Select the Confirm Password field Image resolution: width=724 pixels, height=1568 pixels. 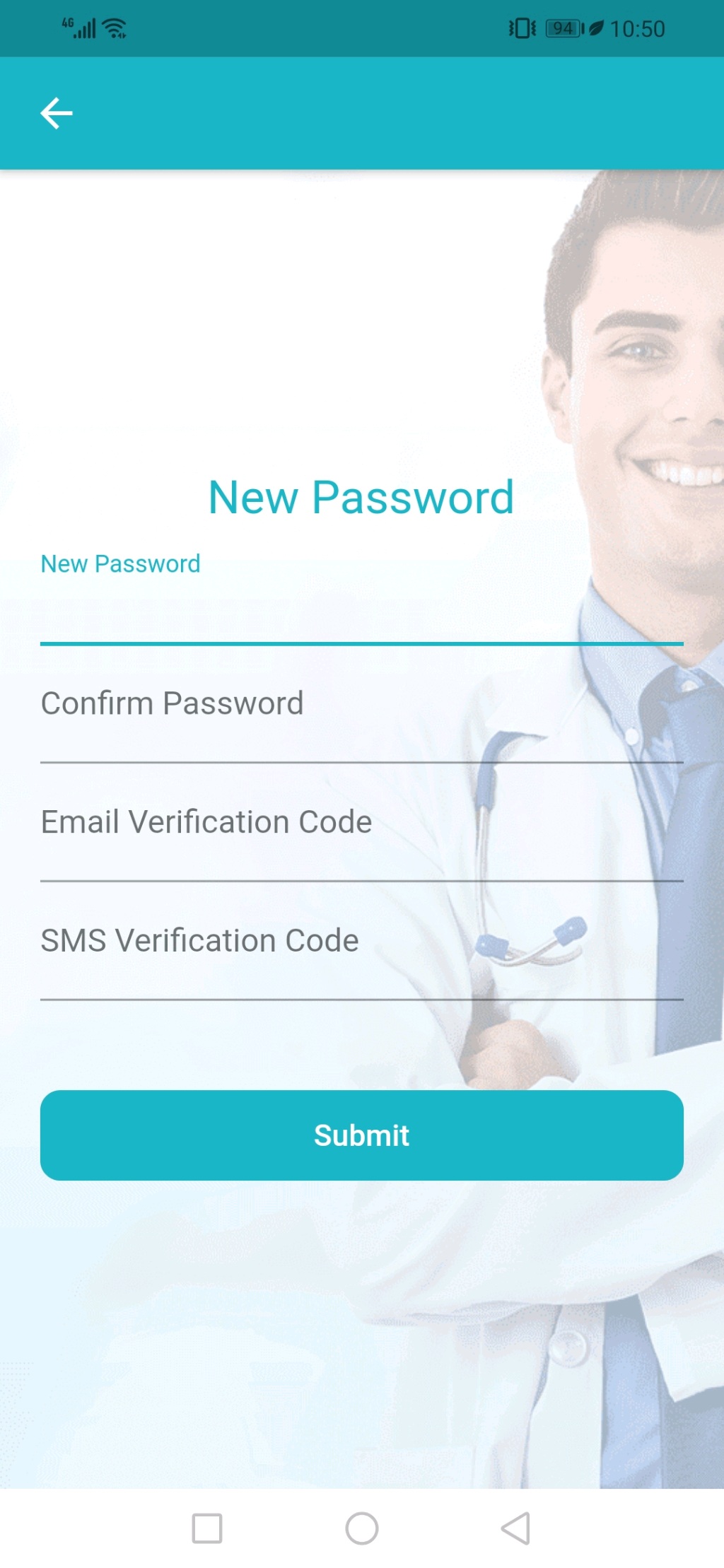[x=361, y=721]
